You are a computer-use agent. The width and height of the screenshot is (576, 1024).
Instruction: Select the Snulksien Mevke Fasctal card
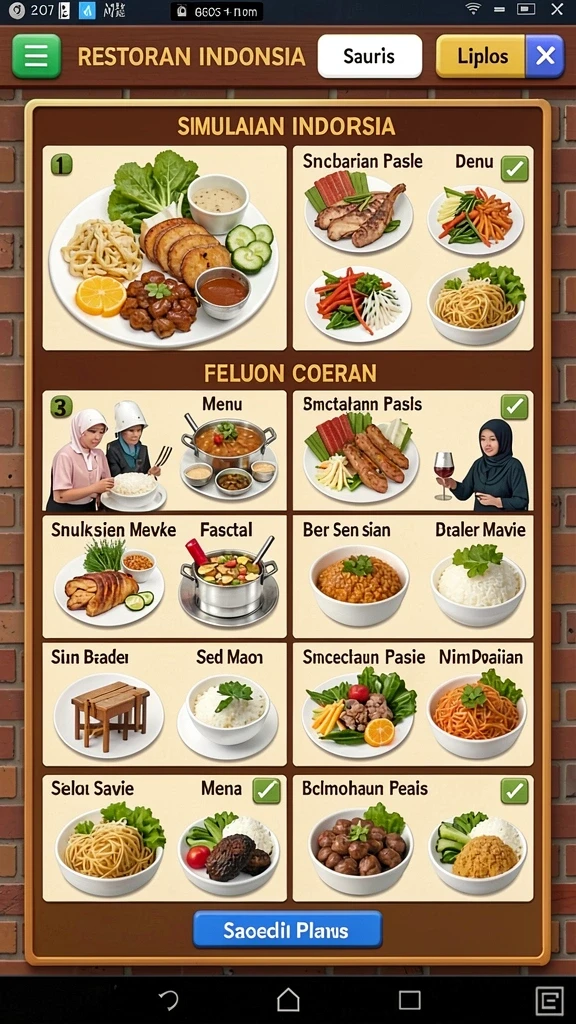[x=165, y=577]
